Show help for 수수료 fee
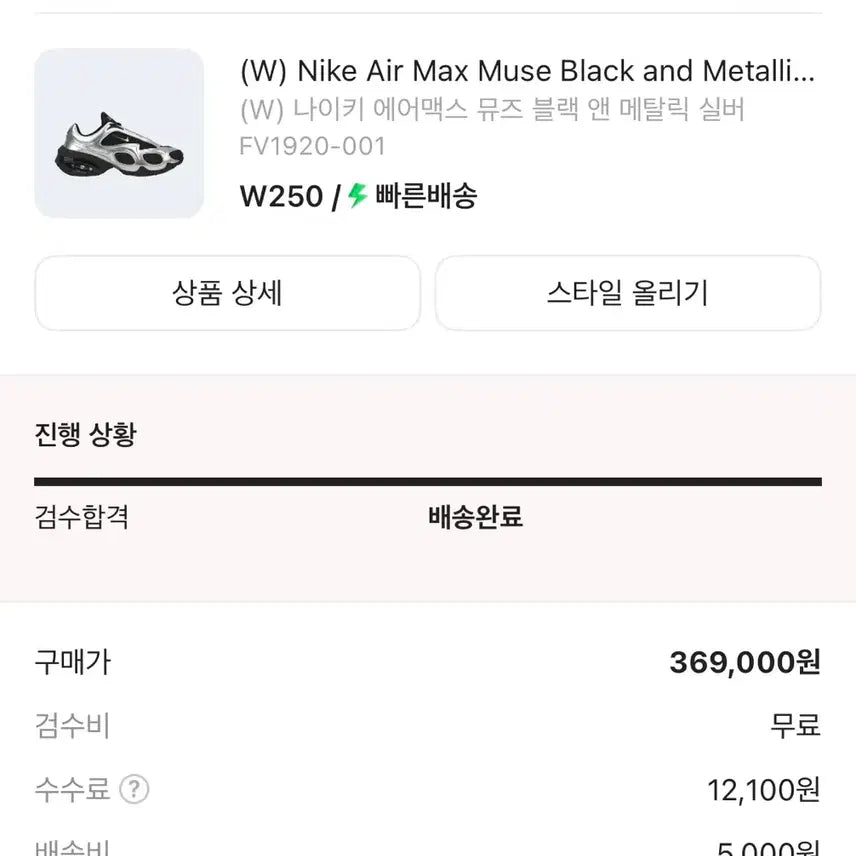This screenshot has width=856, height=856. pos(134,790)
